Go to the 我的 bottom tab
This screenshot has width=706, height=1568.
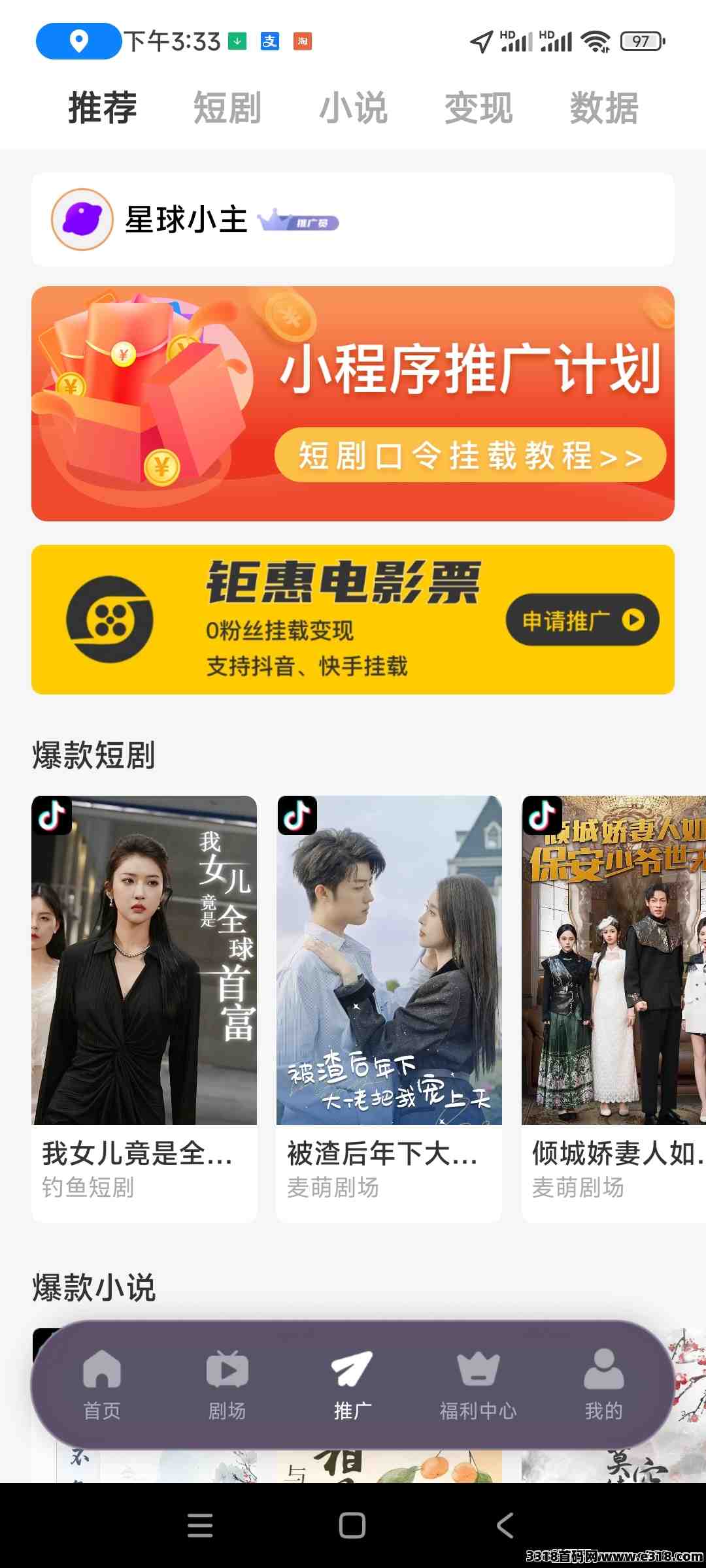tap(603, 1383)
